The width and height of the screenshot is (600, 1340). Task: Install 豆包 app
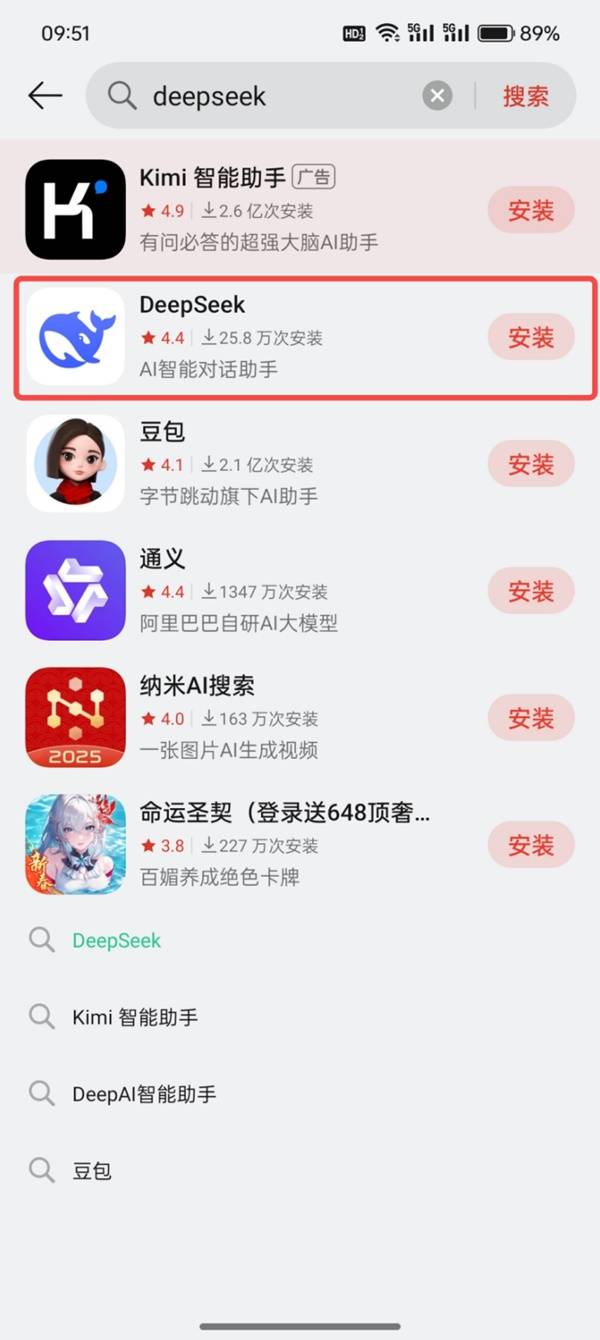(x=531, y=465)
